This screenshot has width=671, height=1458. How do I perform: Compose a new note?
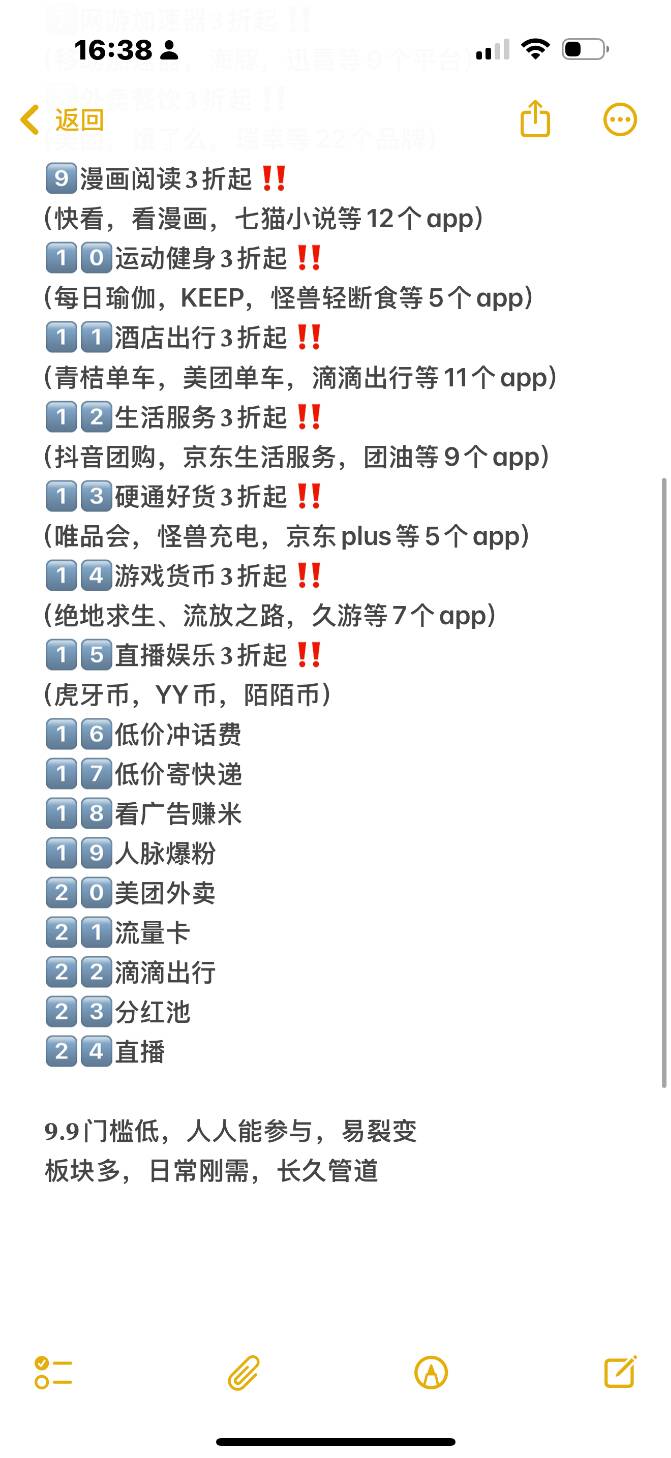620,1372
